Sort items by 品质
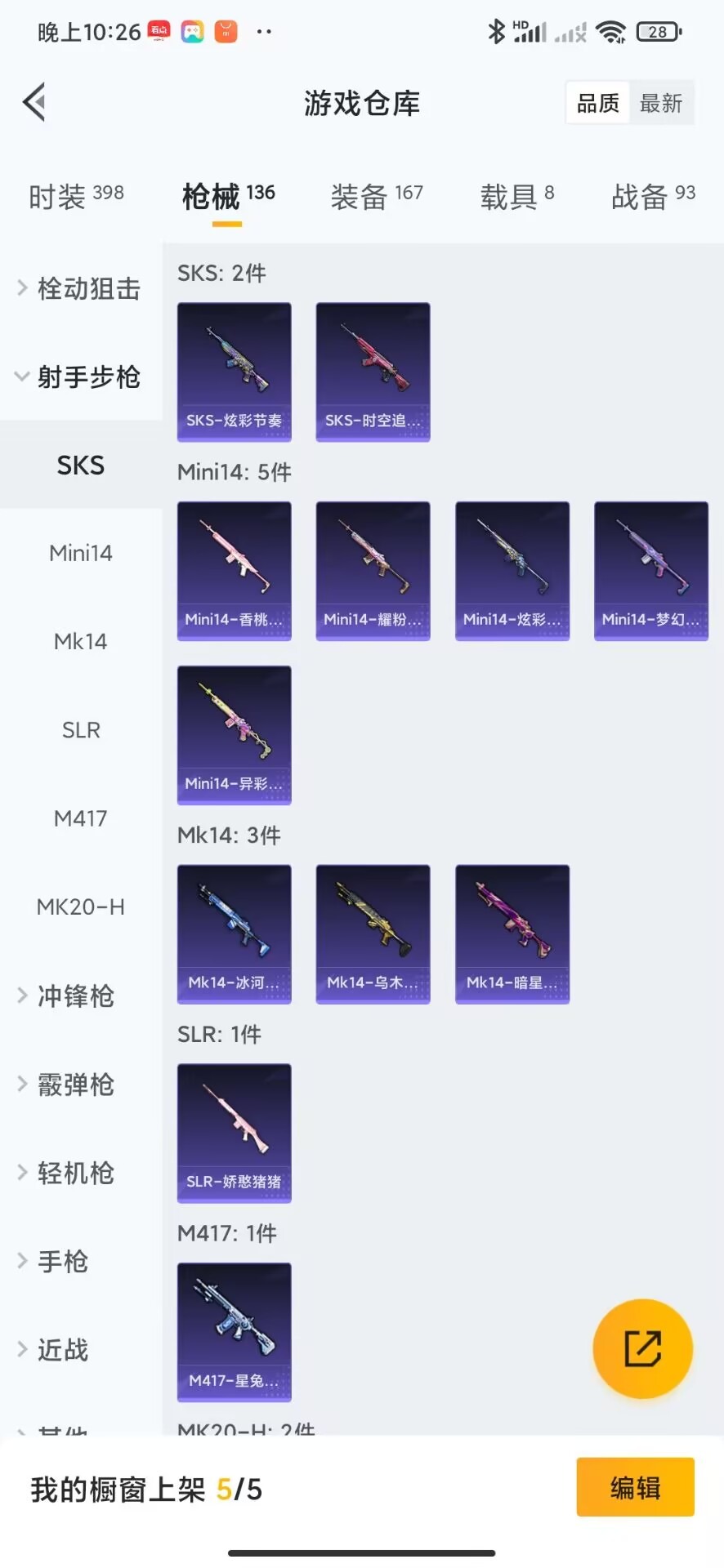Screen dimensions: 724x1568 598,103
